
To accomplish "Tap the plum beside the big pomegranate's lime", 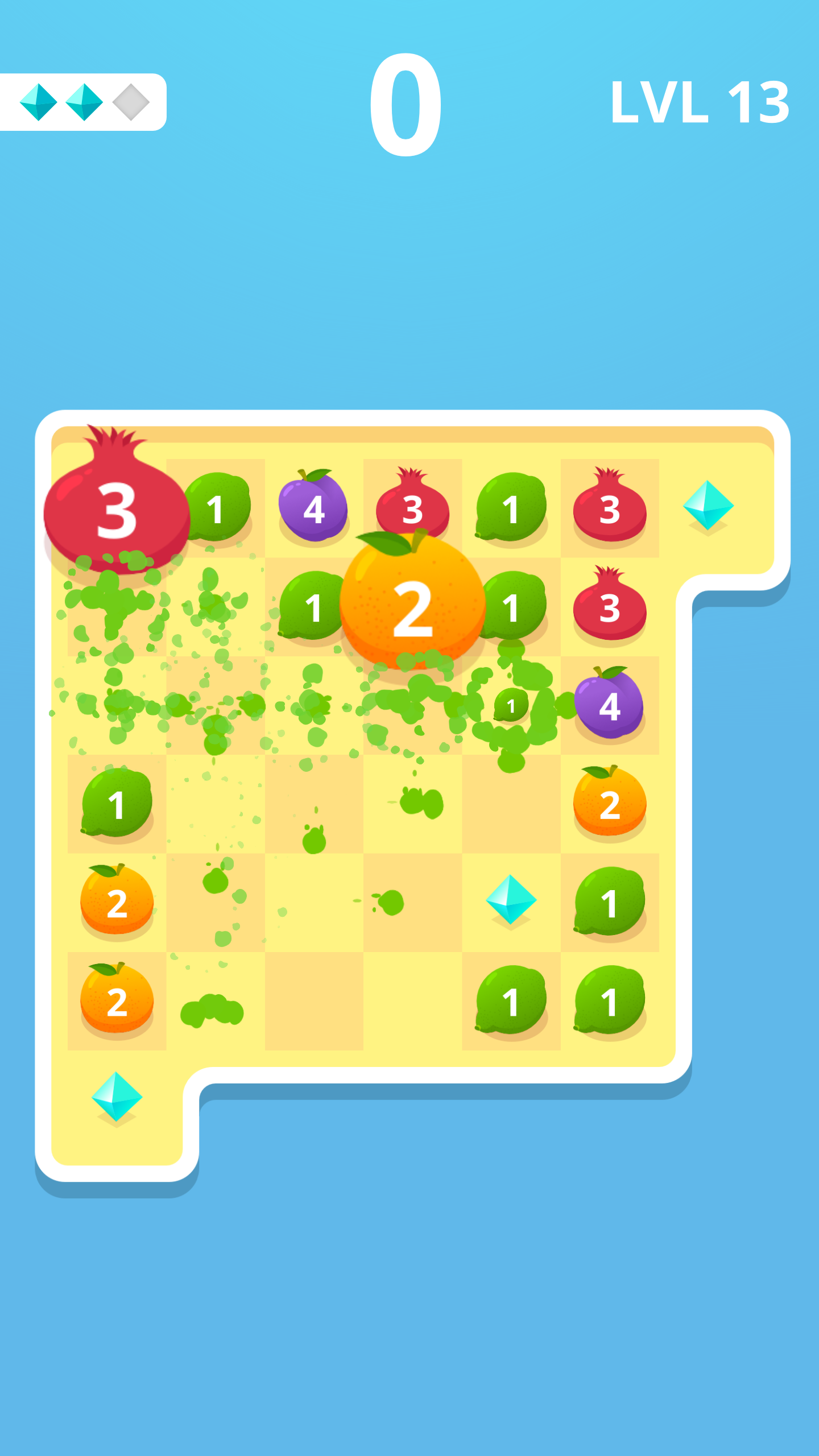I will (313, 505).
